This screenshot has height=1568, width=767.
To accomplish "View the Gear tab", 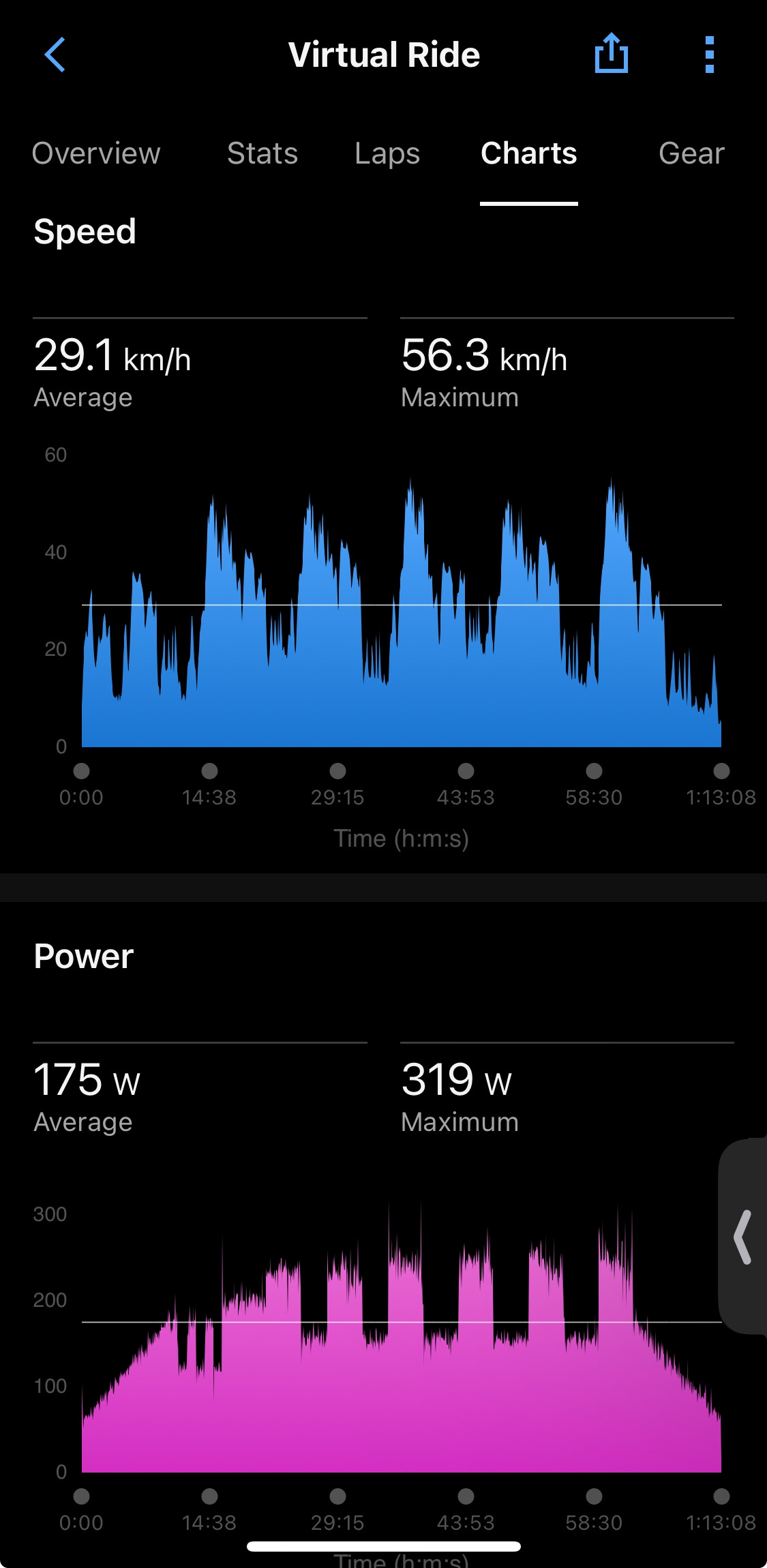I will click(691, 153).
